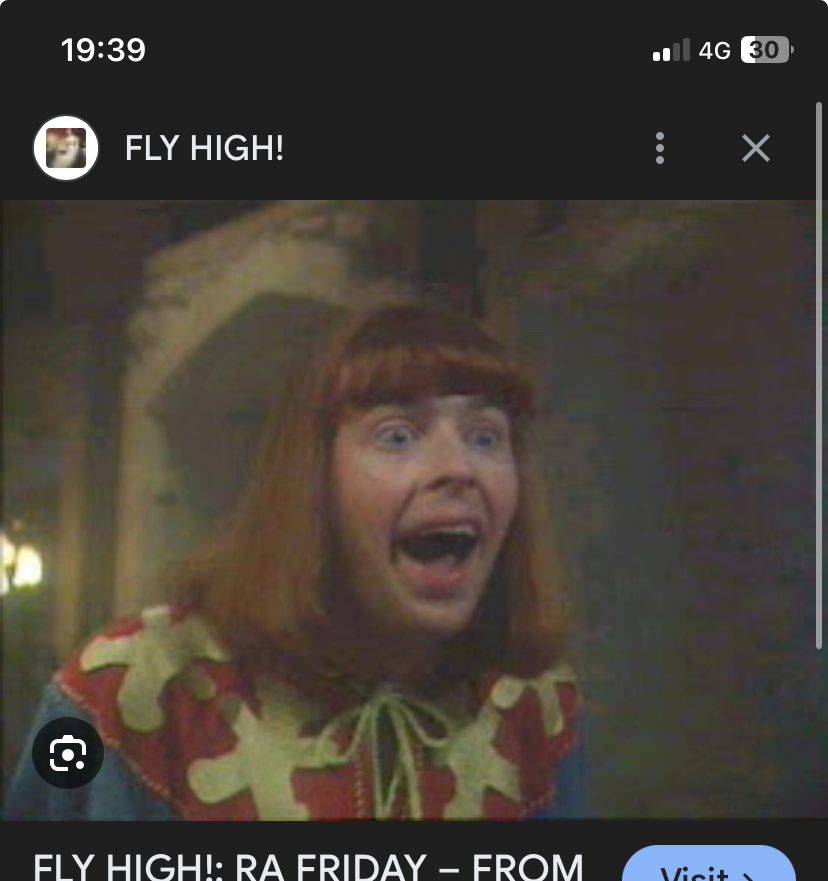Open the three-dot overflow menu
This screenshot has width=828, height=881.
(x=659, y=148)
